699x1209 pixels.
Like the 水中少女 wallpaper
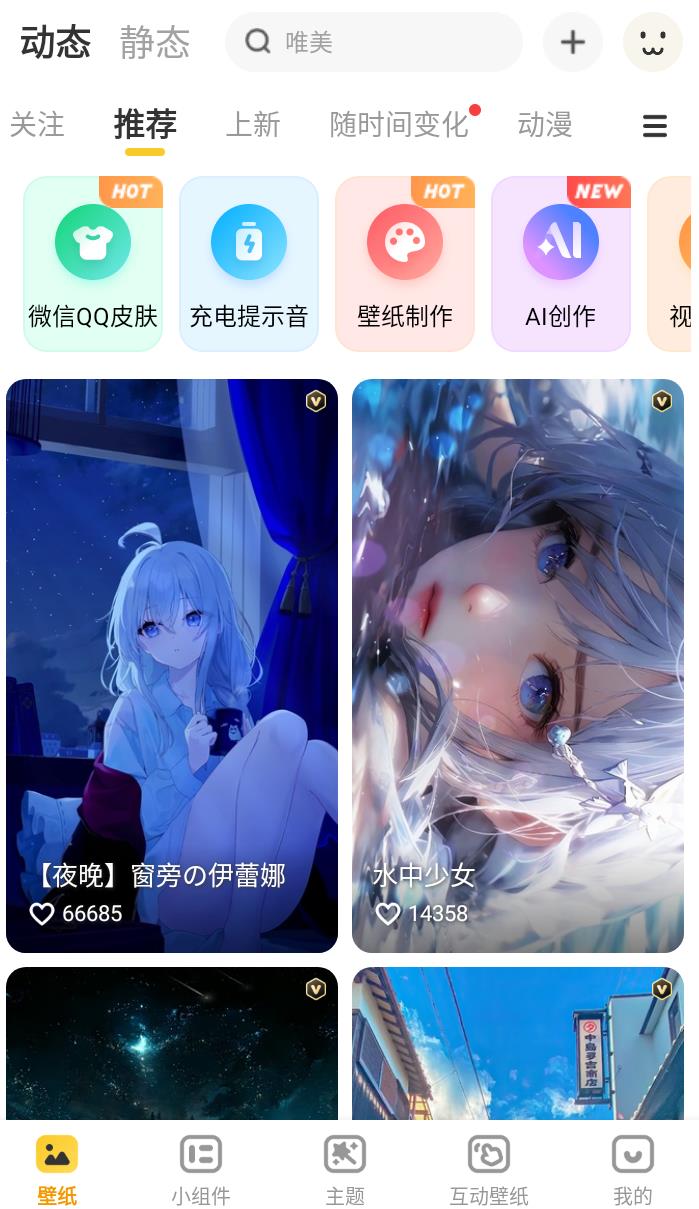pos(388,913)
